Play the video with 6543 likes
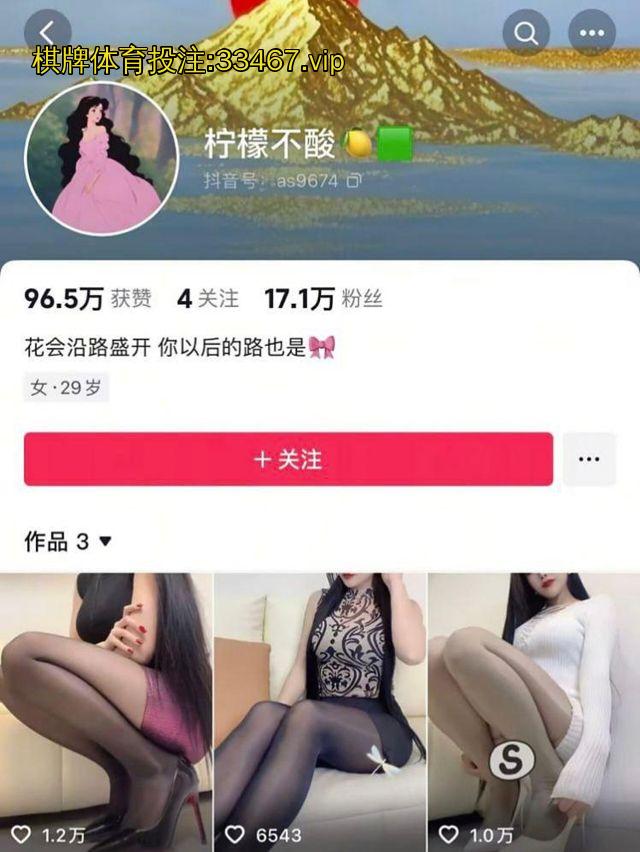The width and height of the screenshot is (640, 852). (x=320, y=710)
